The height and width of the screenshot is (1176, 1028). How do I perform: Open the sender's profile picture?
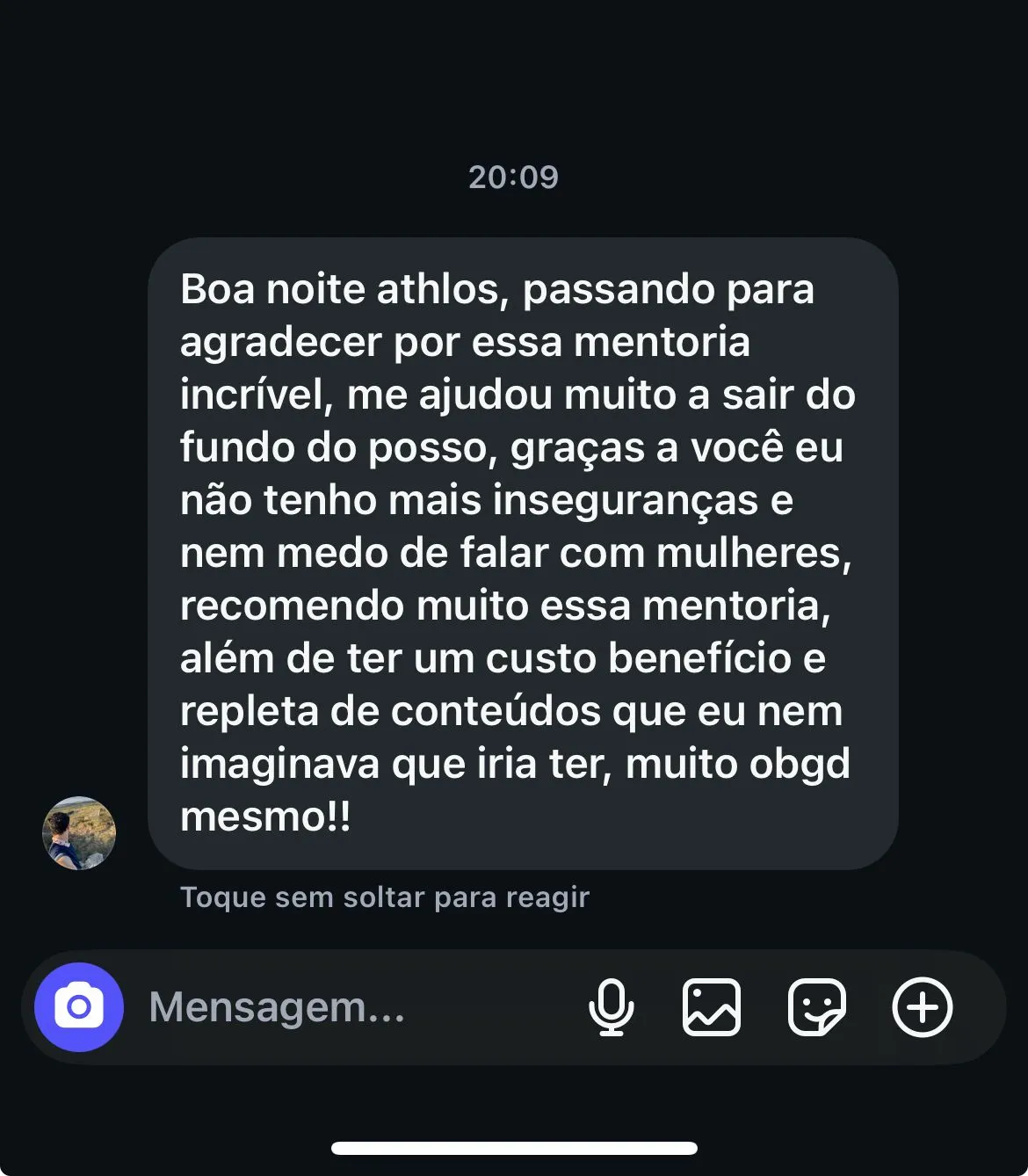pyautogui.click(x=79, y=833)
